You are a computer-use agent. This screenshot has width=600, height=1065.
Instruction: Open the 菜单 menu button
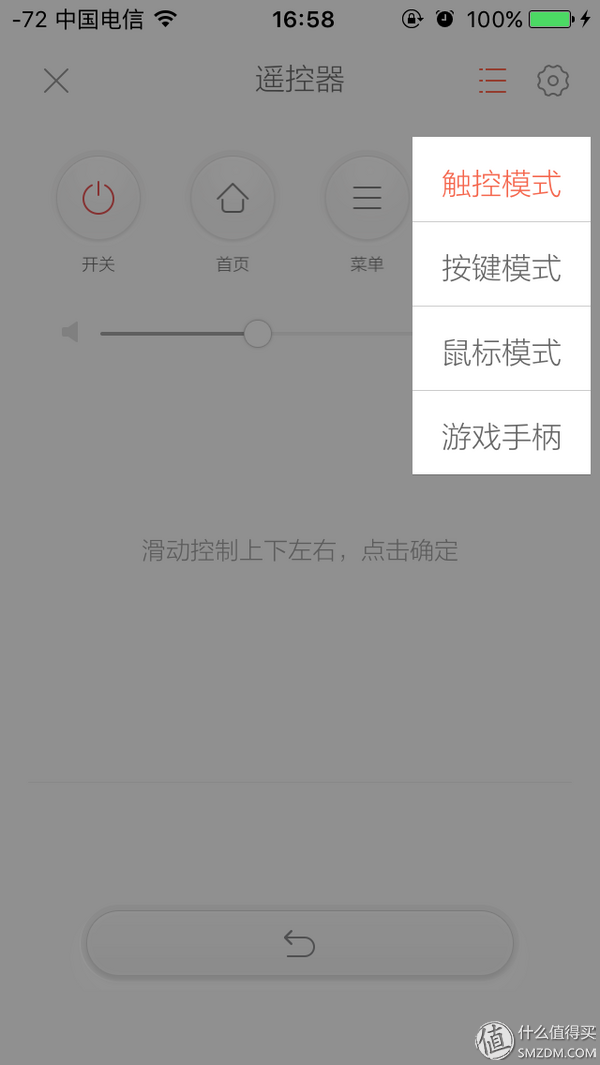(x=366, y=198)
